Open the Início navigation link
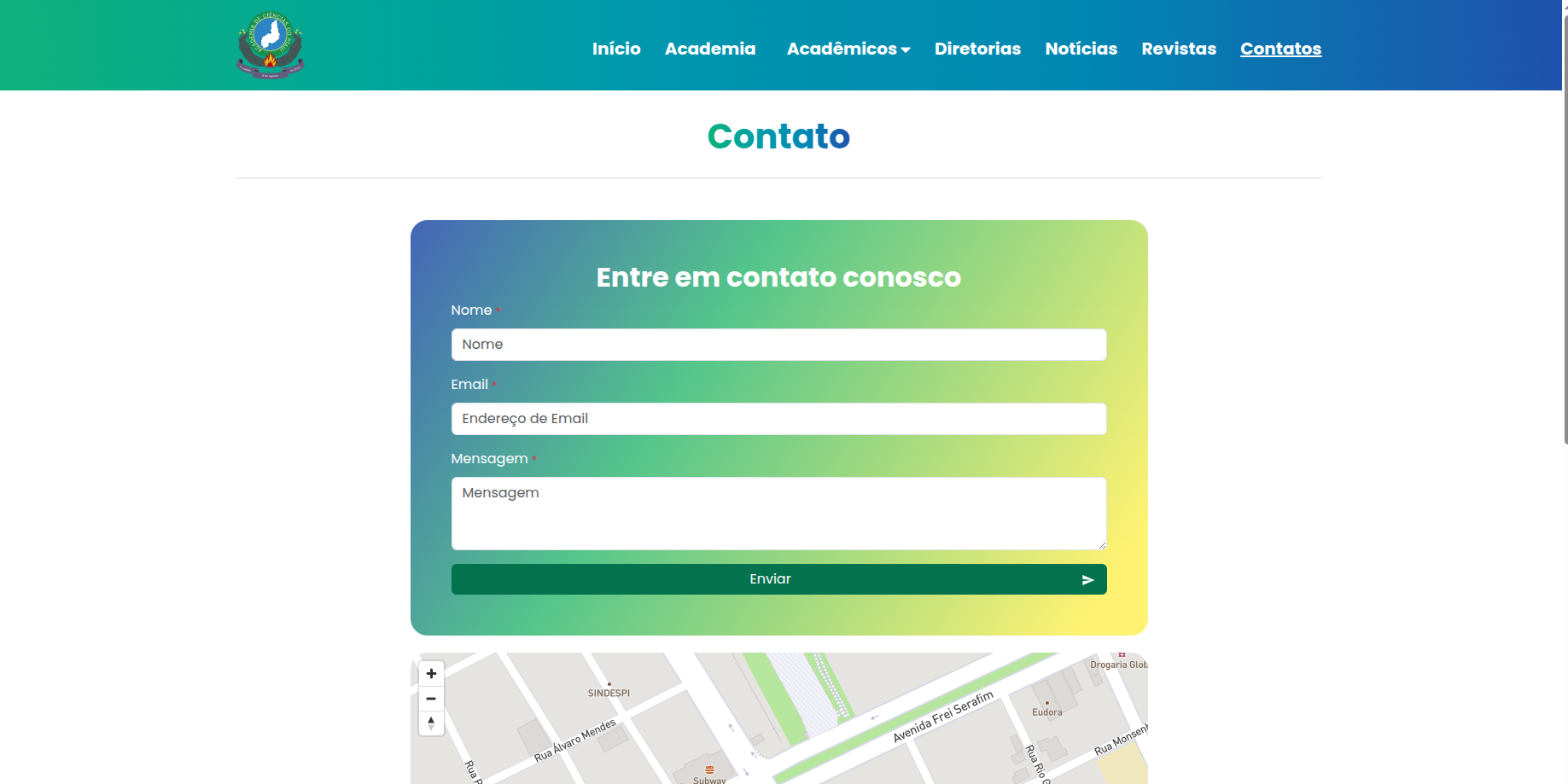The height and width of the screenshot is (784, 1568). [x=616, y=49]
